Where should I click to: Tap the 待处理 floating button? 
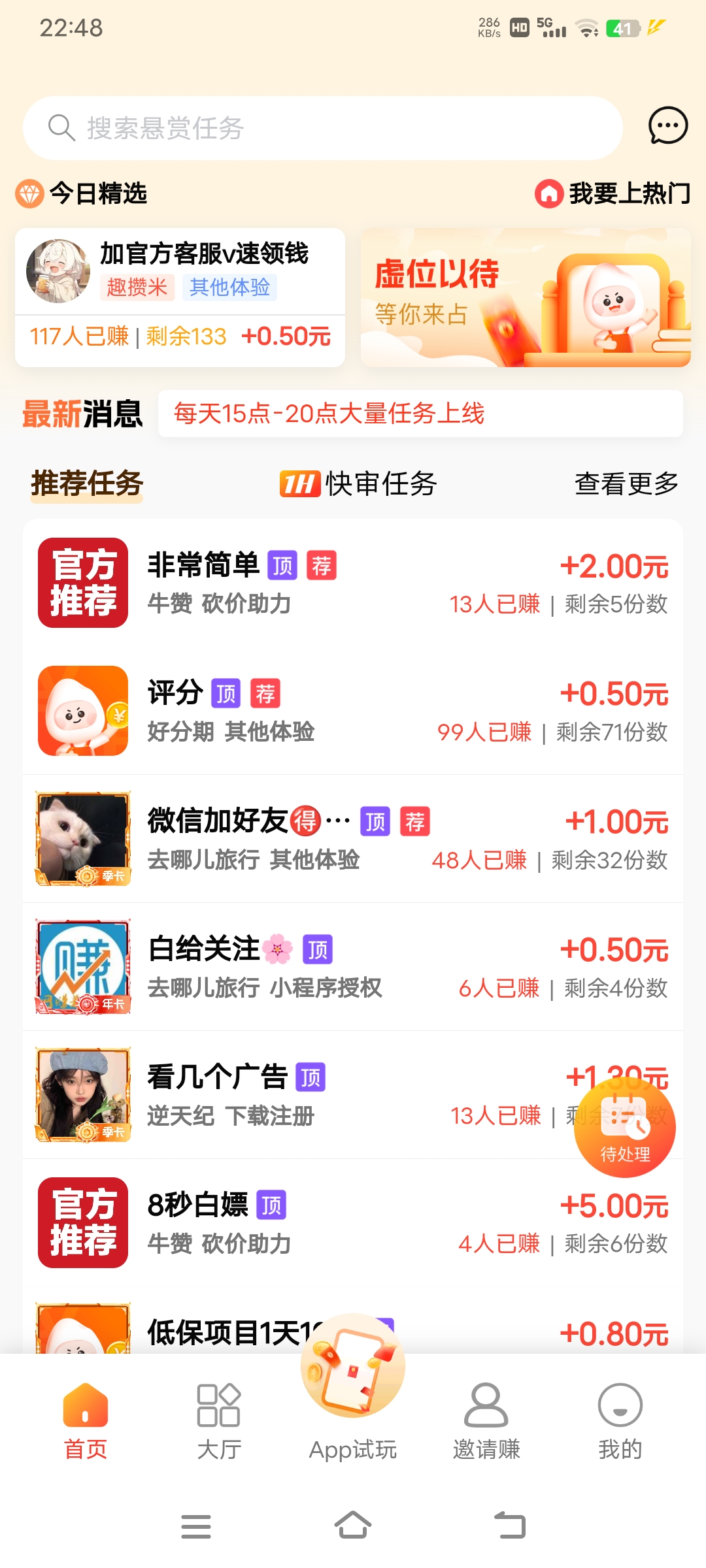[624, 1128]
